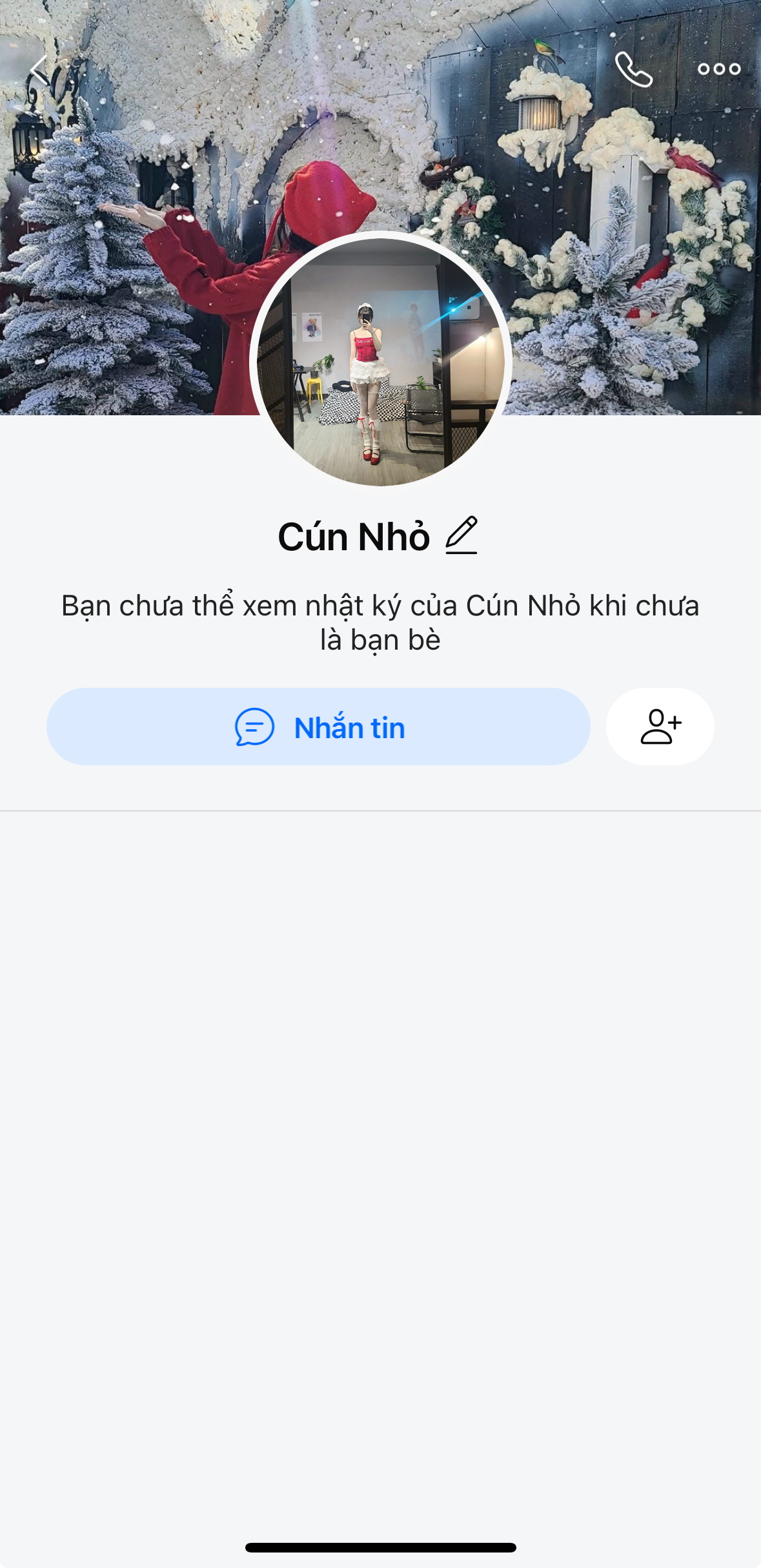The height and width of the screenshot is (1568, 761).
Task: Open the three-dot overflow menu
Action: click(x=718, y=69)
